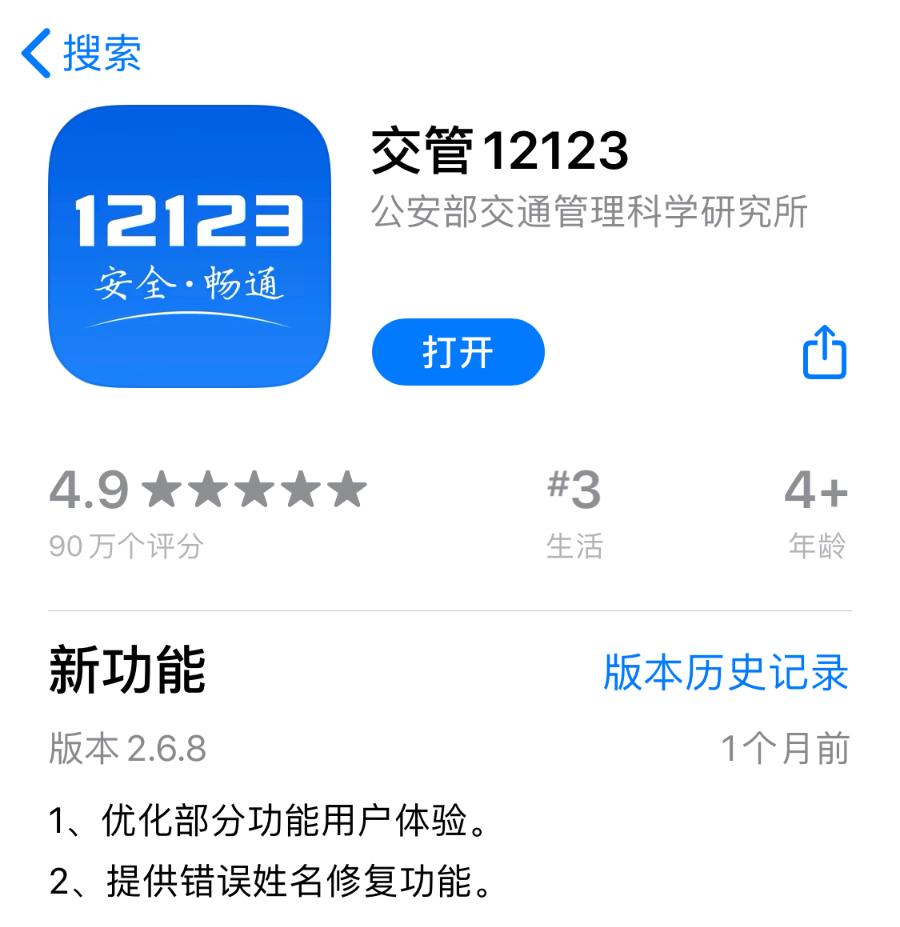Share the 交管12123 app
900x927 pixels.
coord(825,352)
